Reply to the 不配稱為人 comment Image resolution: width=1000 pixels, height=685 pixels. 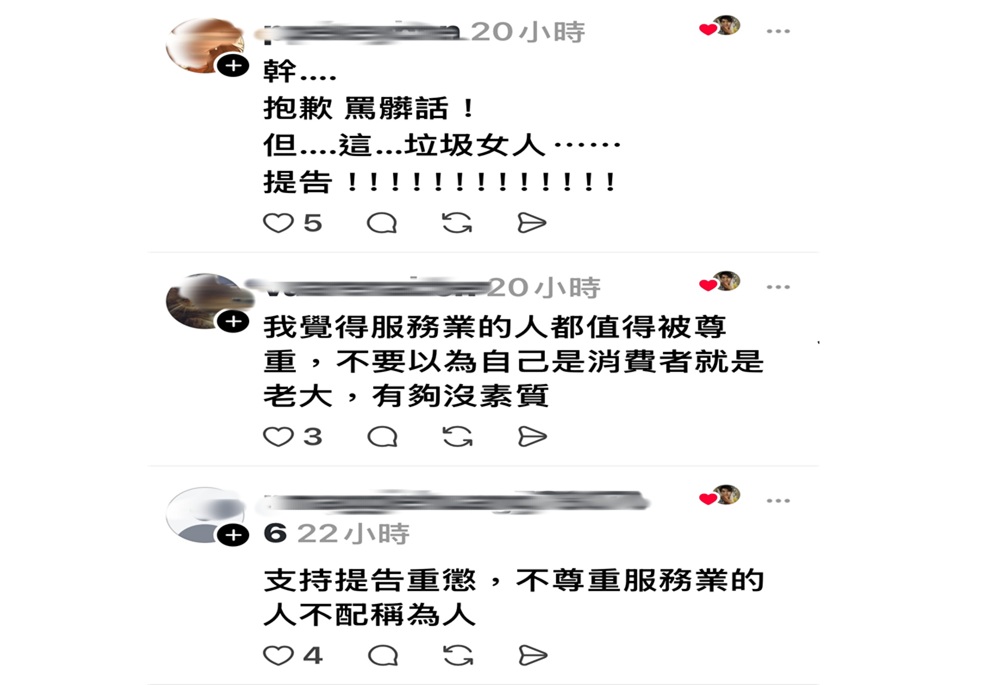point(381,656)
